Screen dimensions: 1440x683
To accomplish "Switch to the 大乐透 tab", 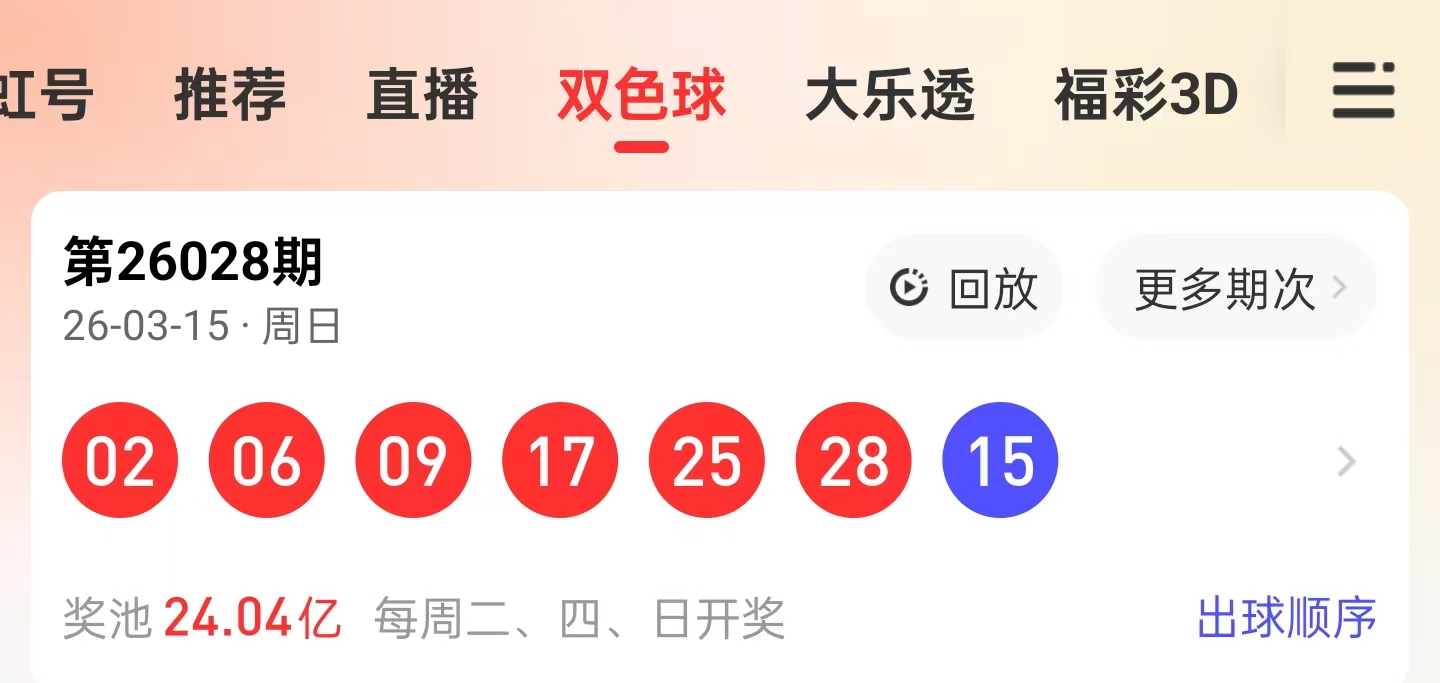I will pyautogui.click(x=890, y=95).
